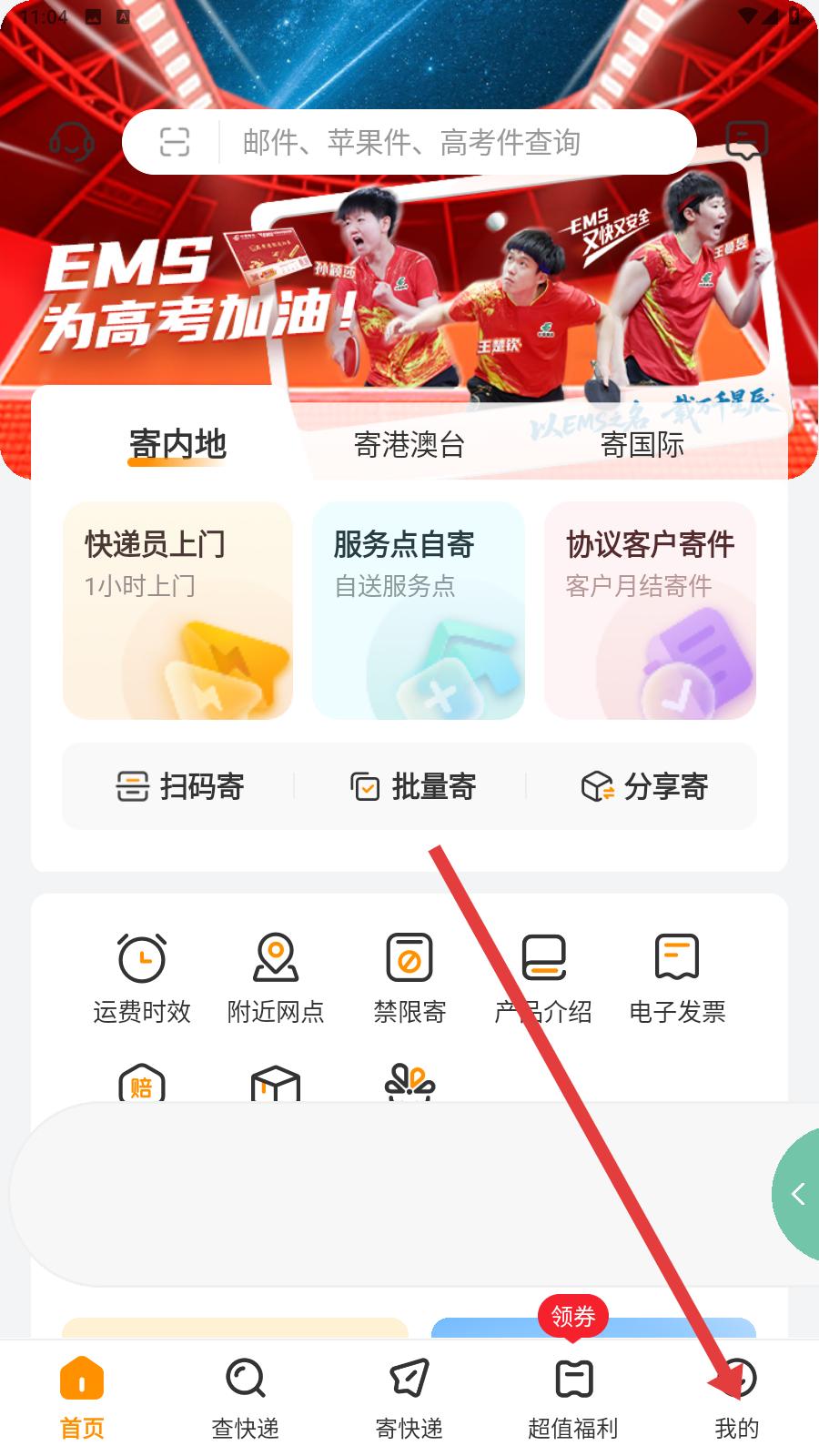
Task: Select 快递员上门 pickup card
Action: point(177,611)
